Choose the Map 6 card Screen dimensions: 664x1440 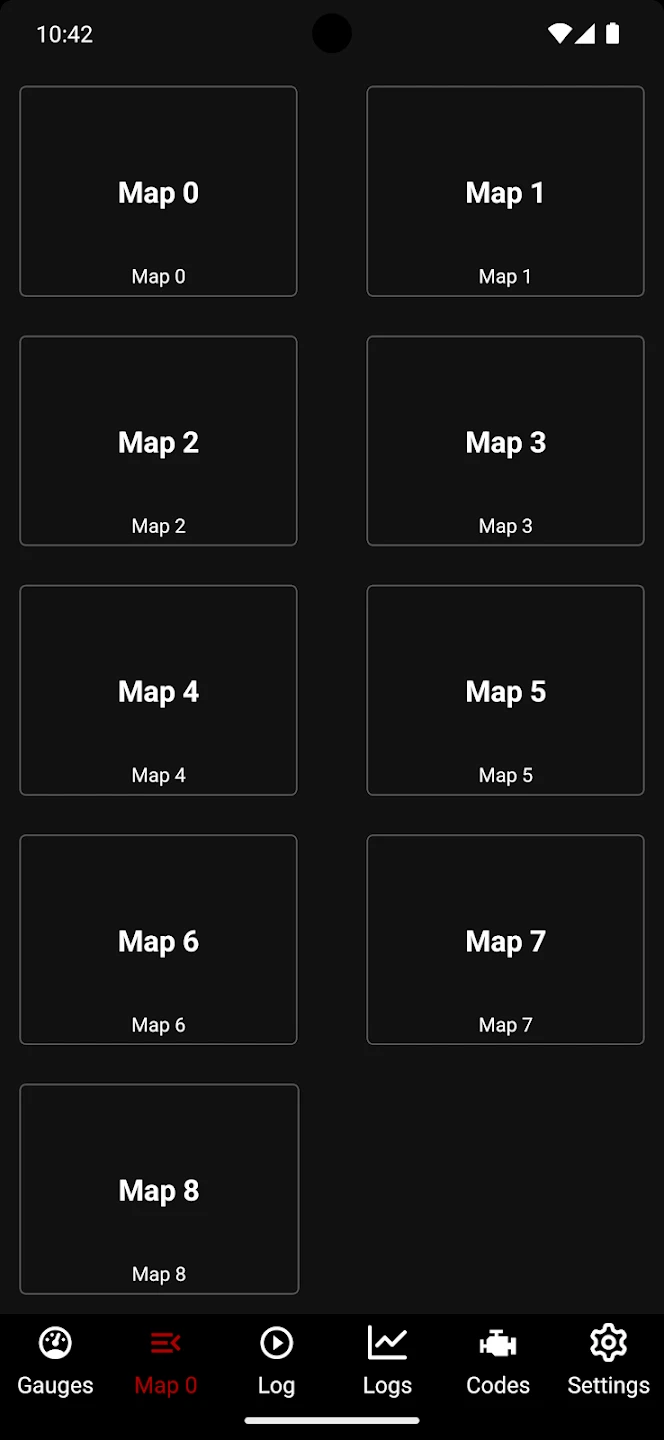[x=158, y=940]
